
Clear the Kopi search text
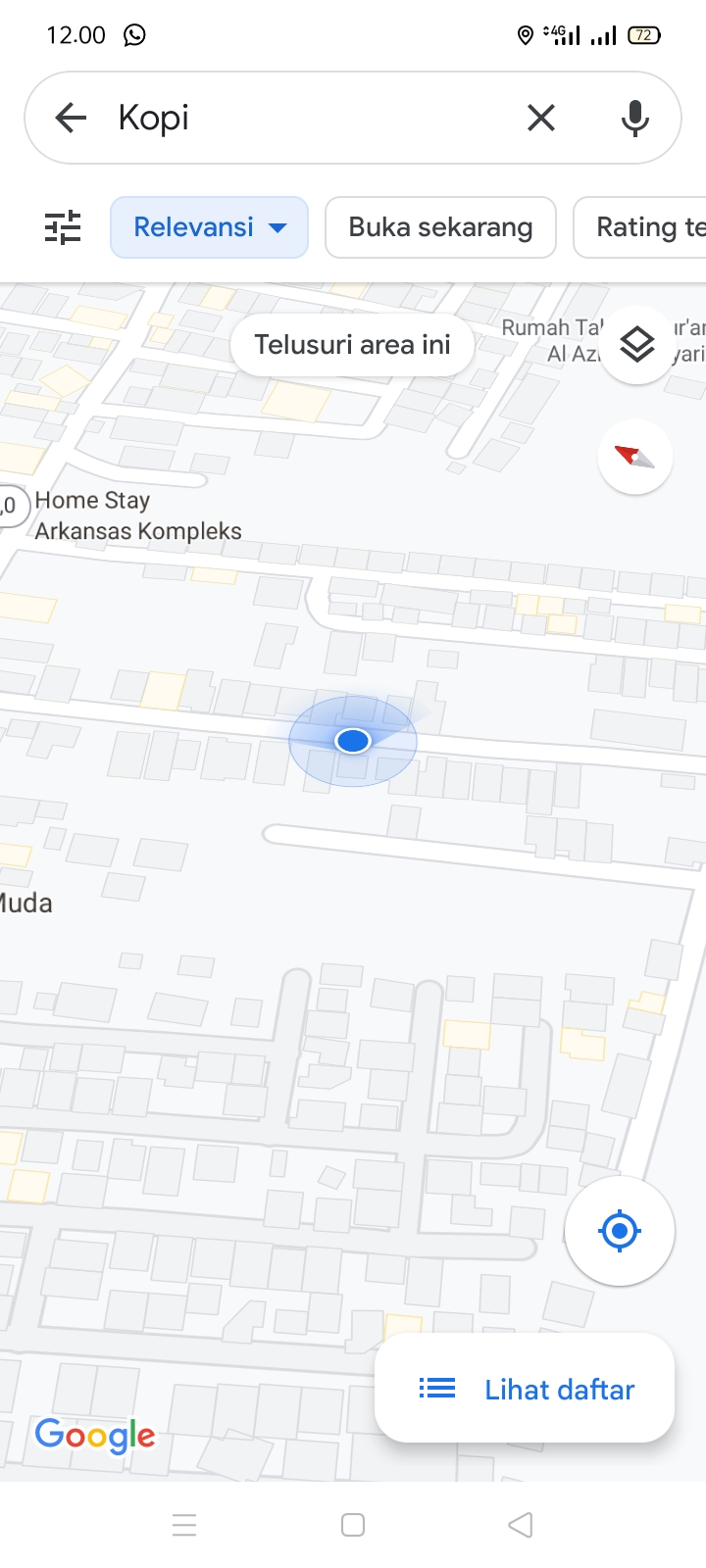[541, 119]
